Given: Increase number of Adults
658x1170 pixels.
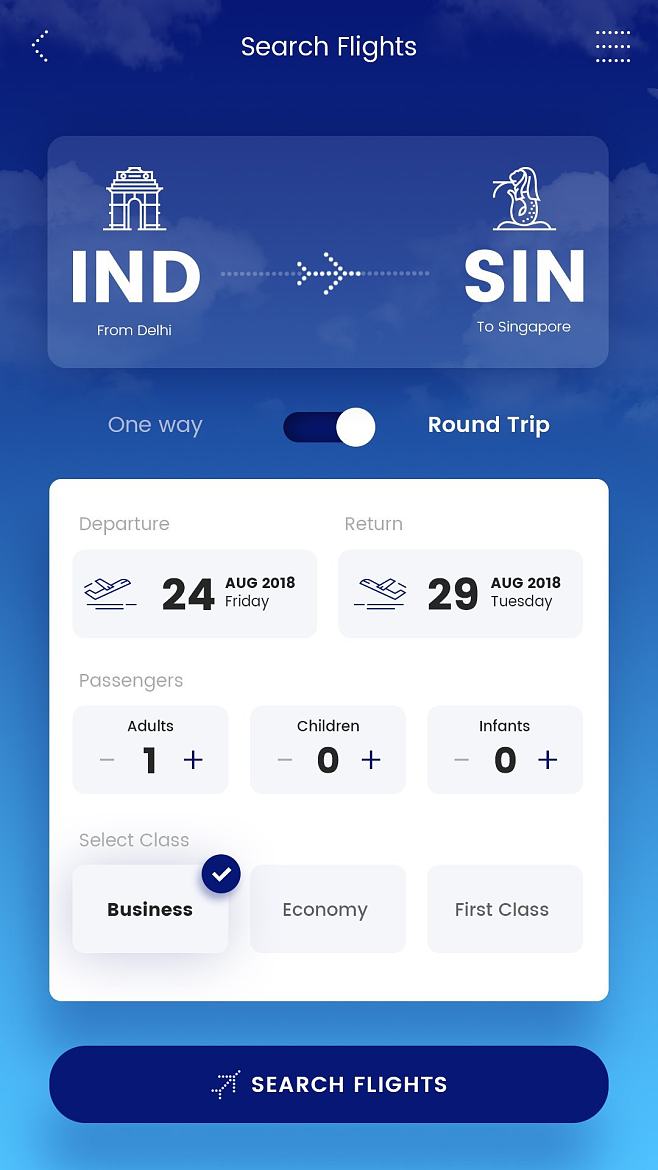Looking at the screenshot, I should coord(193,760).
